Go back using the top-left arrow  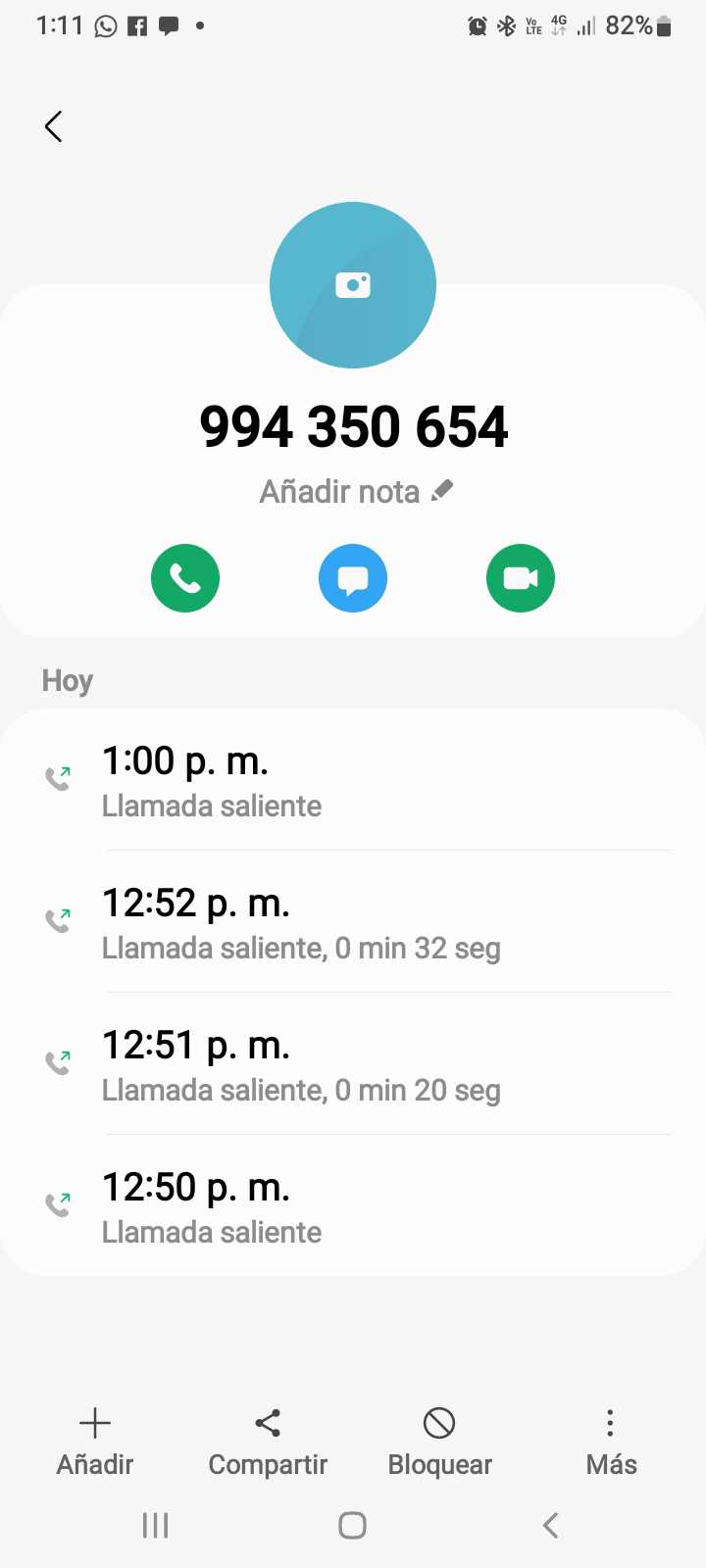click(54, 126)
